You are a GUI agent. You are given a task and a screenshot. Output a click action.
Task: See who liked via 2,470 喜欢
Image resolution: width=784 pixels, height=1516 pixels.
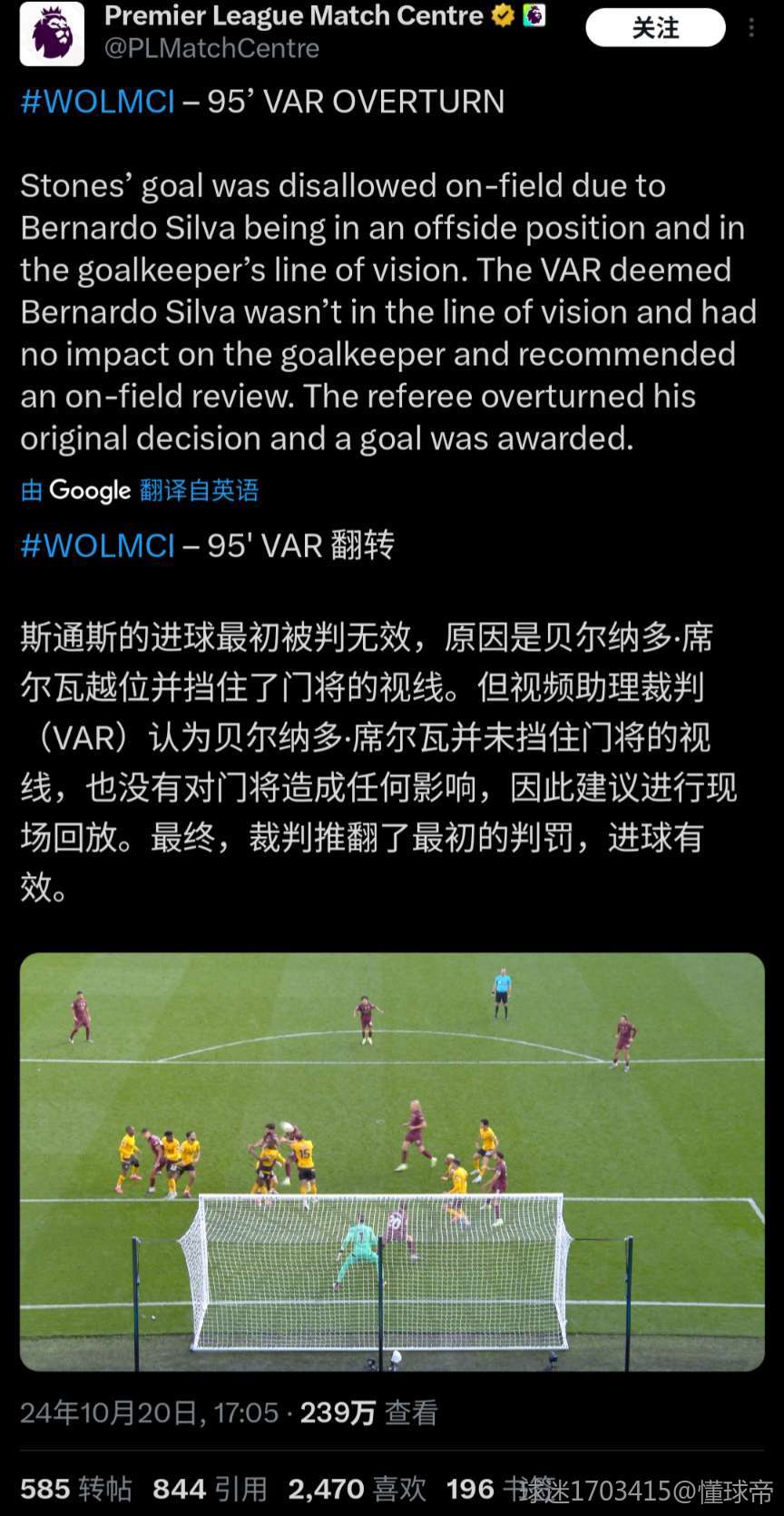(357, 1489)
